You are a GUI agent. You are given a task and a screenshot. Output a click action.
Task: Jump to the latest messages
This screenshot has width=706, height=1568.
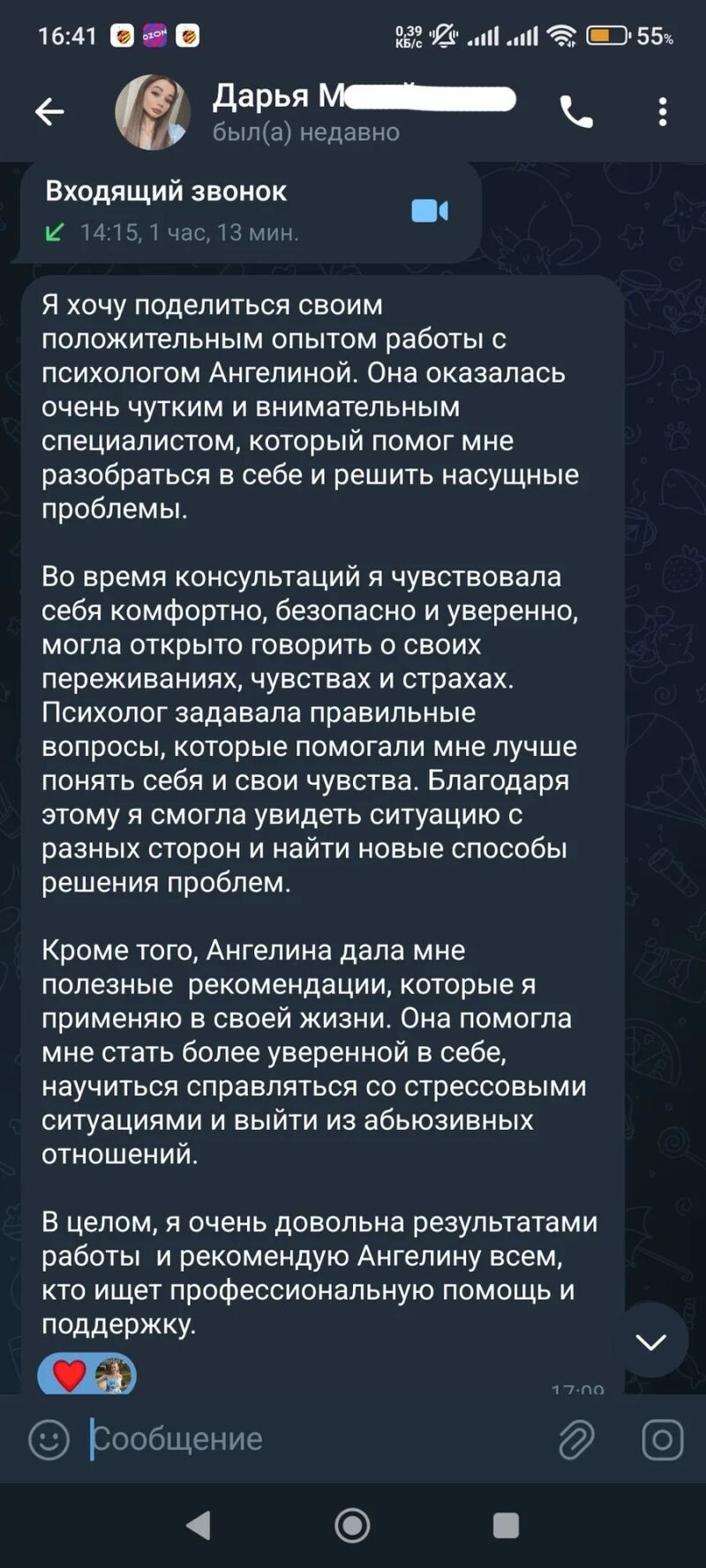651,1342
